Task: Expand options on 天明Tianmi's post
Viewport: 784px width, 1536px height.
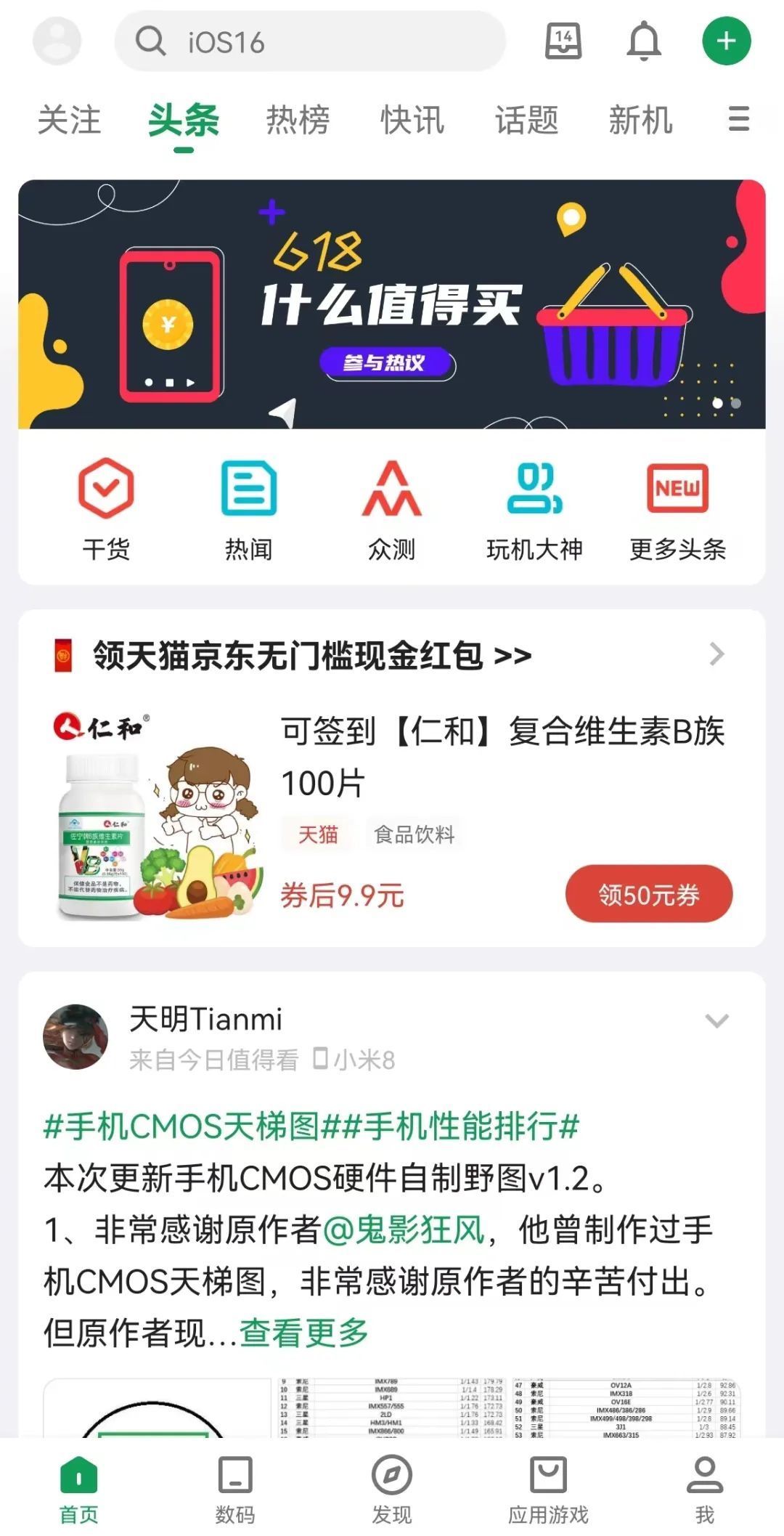Action: tap(716, 1021)
